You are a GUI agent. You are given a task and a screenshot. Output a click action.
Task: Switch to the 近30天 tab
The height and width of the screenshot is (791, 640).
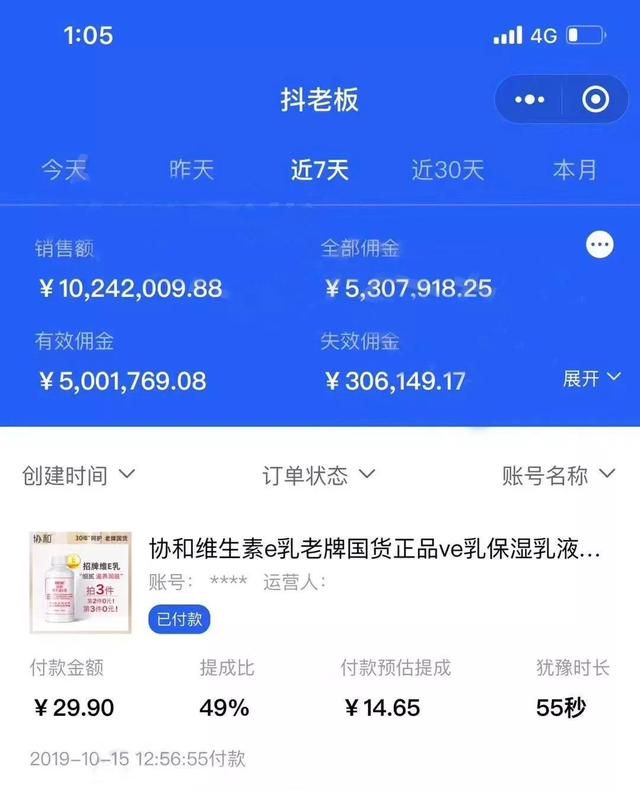tap(447, 170)
